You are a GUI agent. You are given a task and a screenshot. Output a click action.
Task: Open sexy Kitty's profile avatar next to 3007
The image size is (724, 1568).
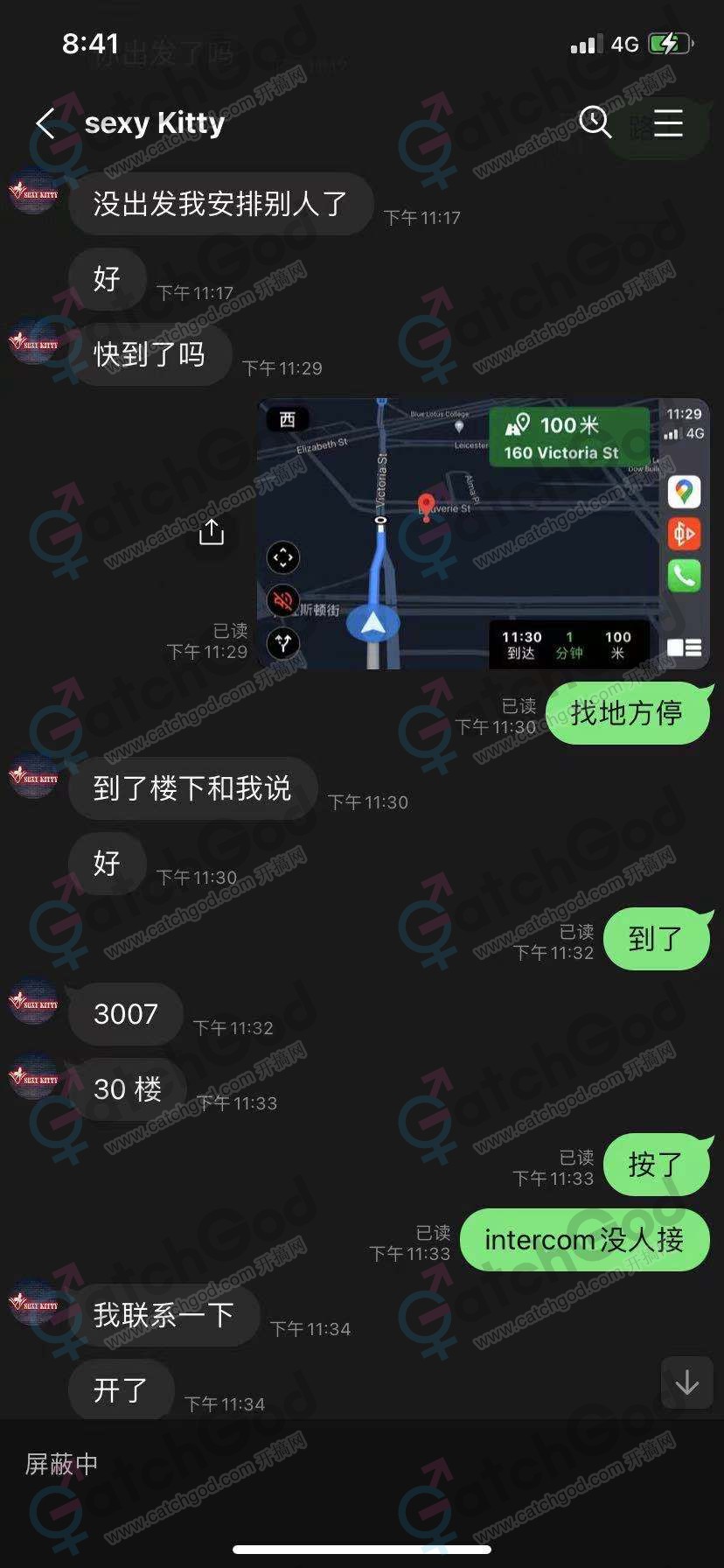pyautogui.click(x=33, y=1003)
